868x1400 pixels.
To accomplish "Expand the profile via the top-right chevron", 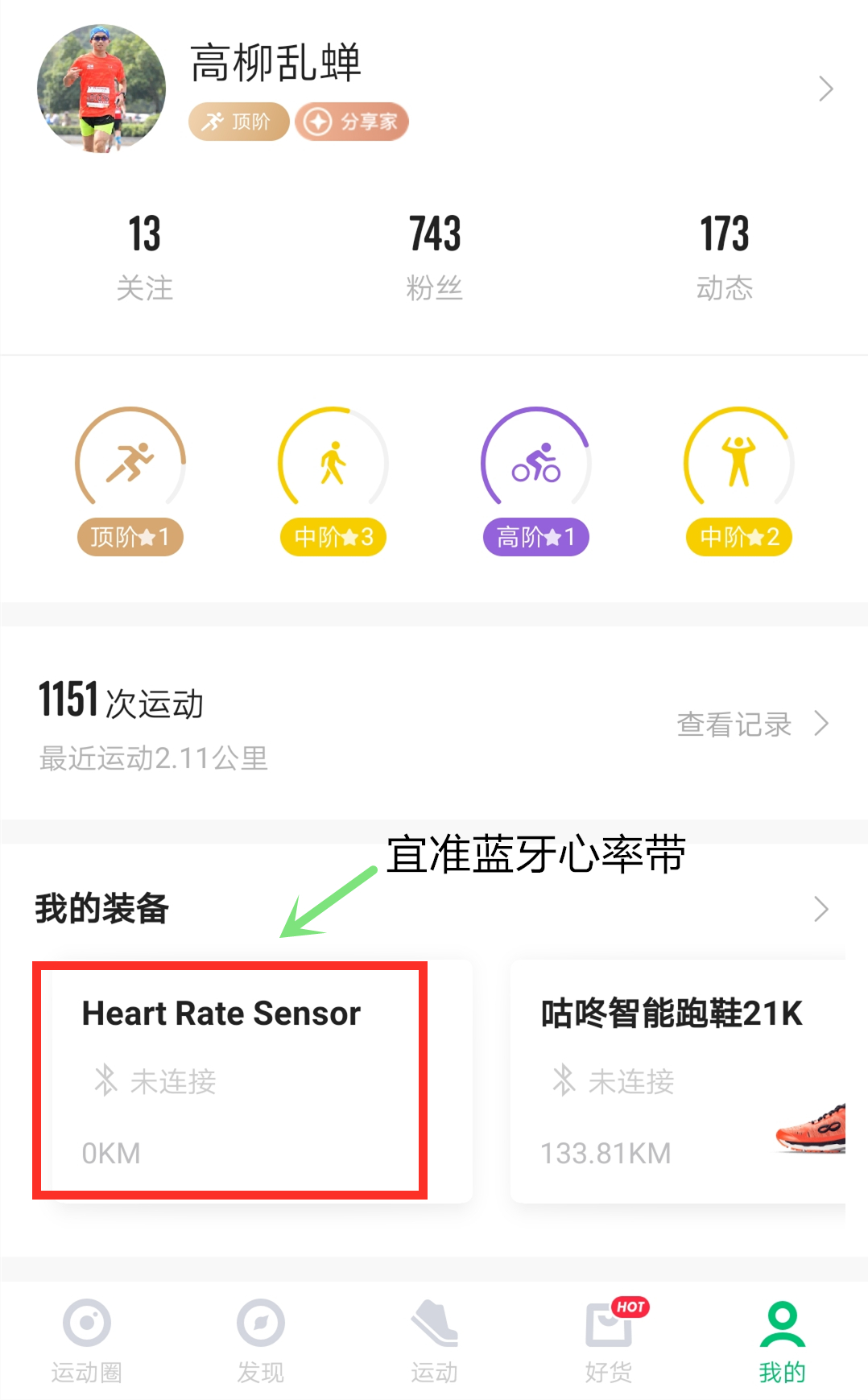I will pyautogui.click(x=825, y=89).
